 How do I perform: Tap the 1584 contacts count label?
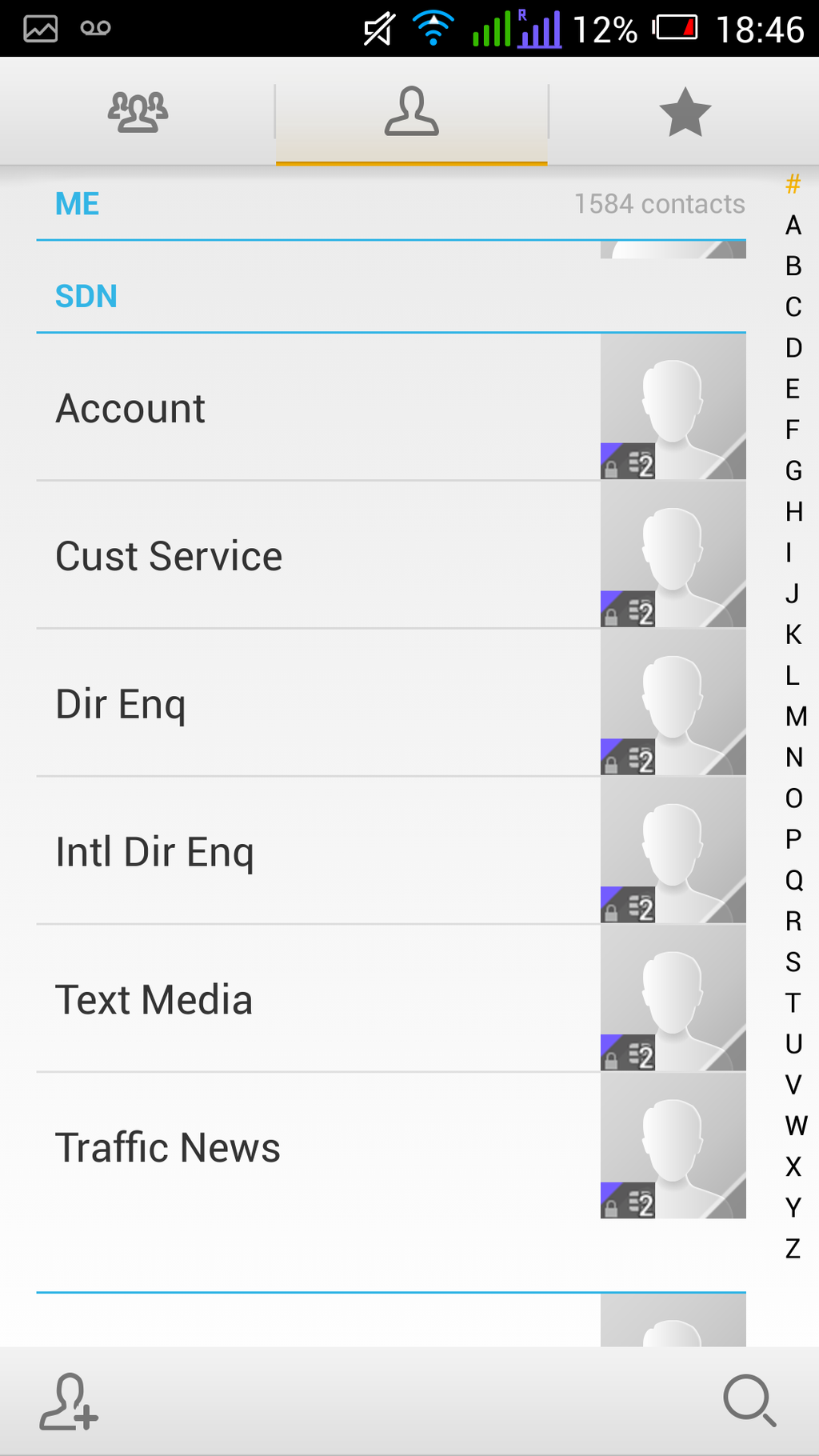pyautogui.click(x=659, y=204)
